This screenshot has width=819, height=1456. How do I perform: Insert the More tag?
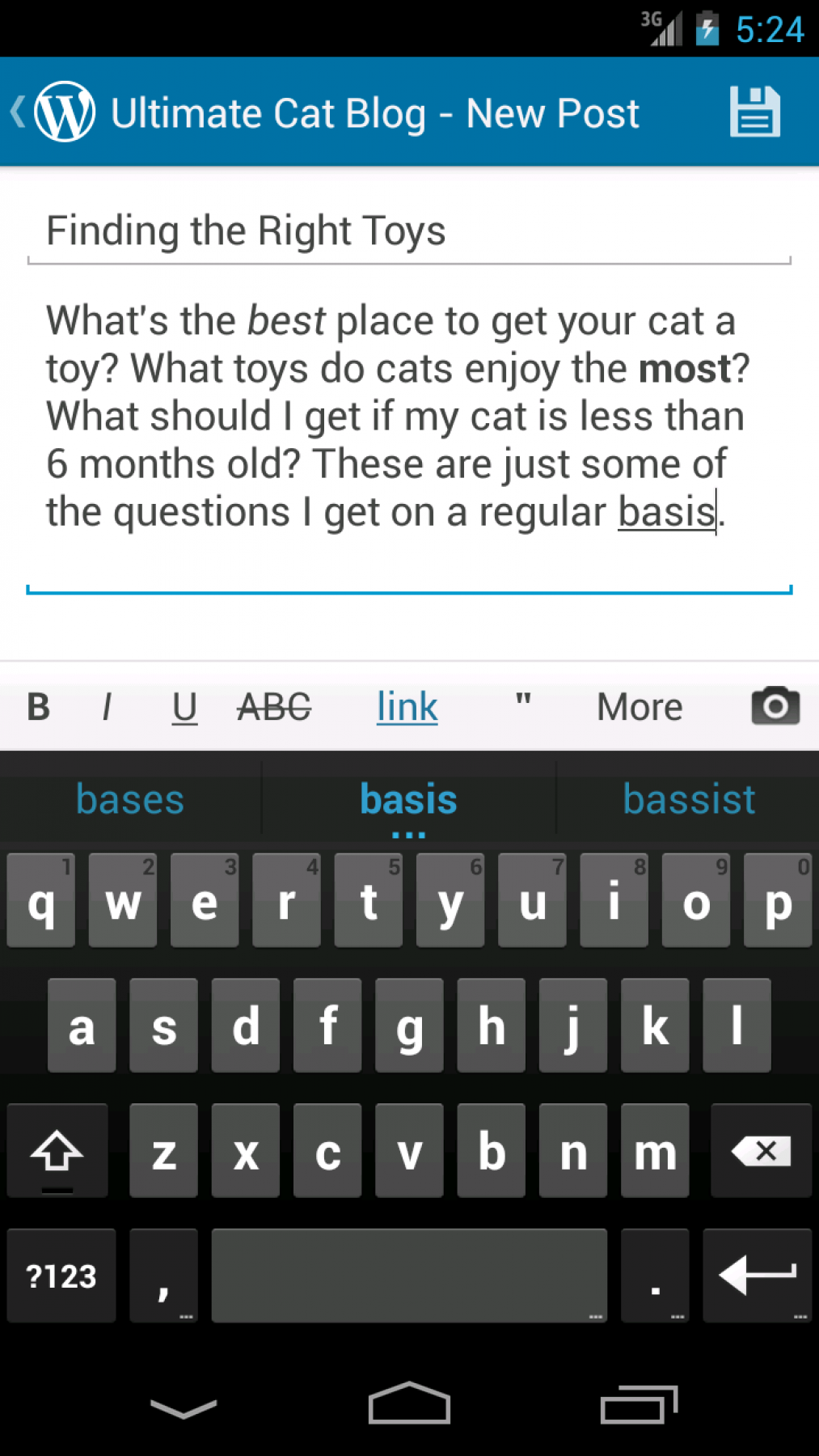(639, 707)
